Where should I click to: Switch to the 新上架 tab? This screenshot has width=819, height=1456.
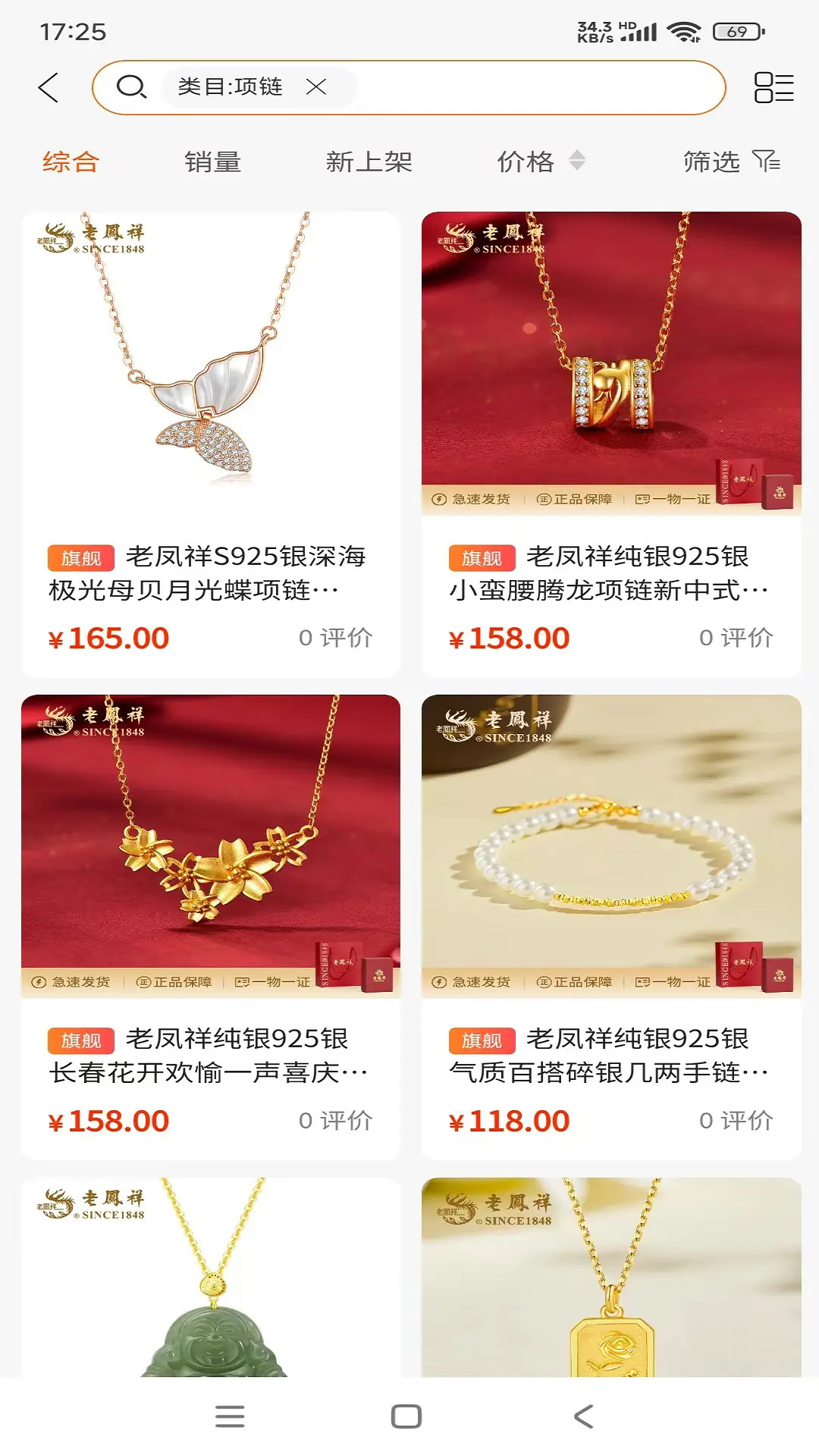point(369,162)
